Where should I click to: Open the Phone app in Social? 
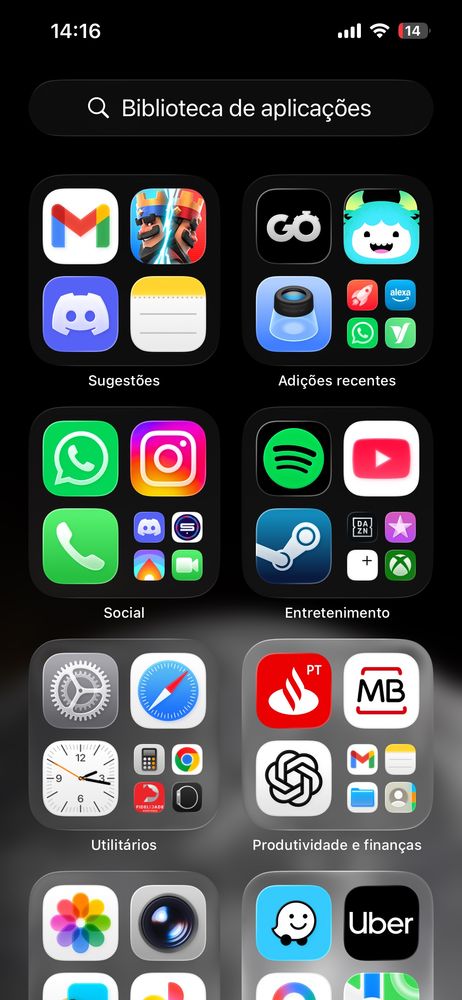click(x=80, y=546)
